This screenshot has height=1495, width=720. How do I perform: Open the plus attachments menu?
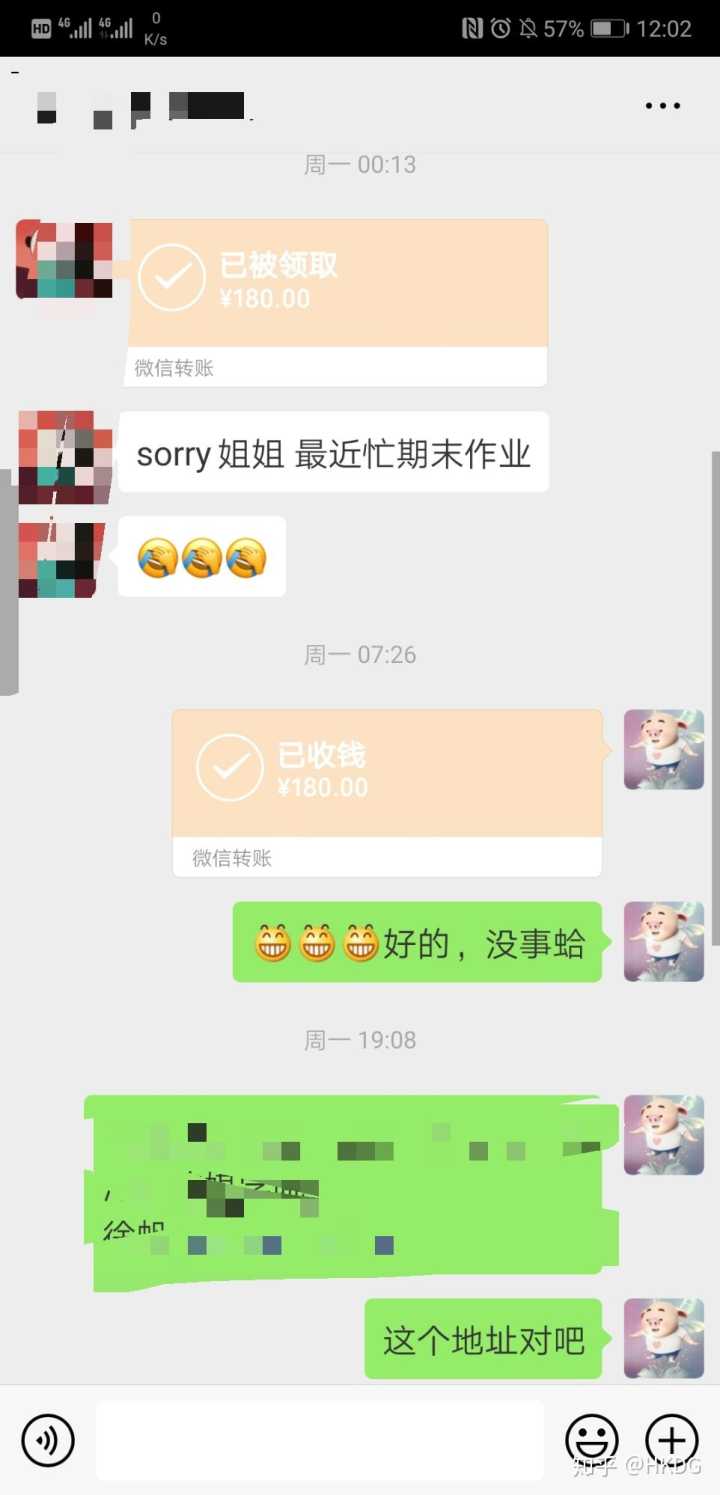pos(671,1441)
